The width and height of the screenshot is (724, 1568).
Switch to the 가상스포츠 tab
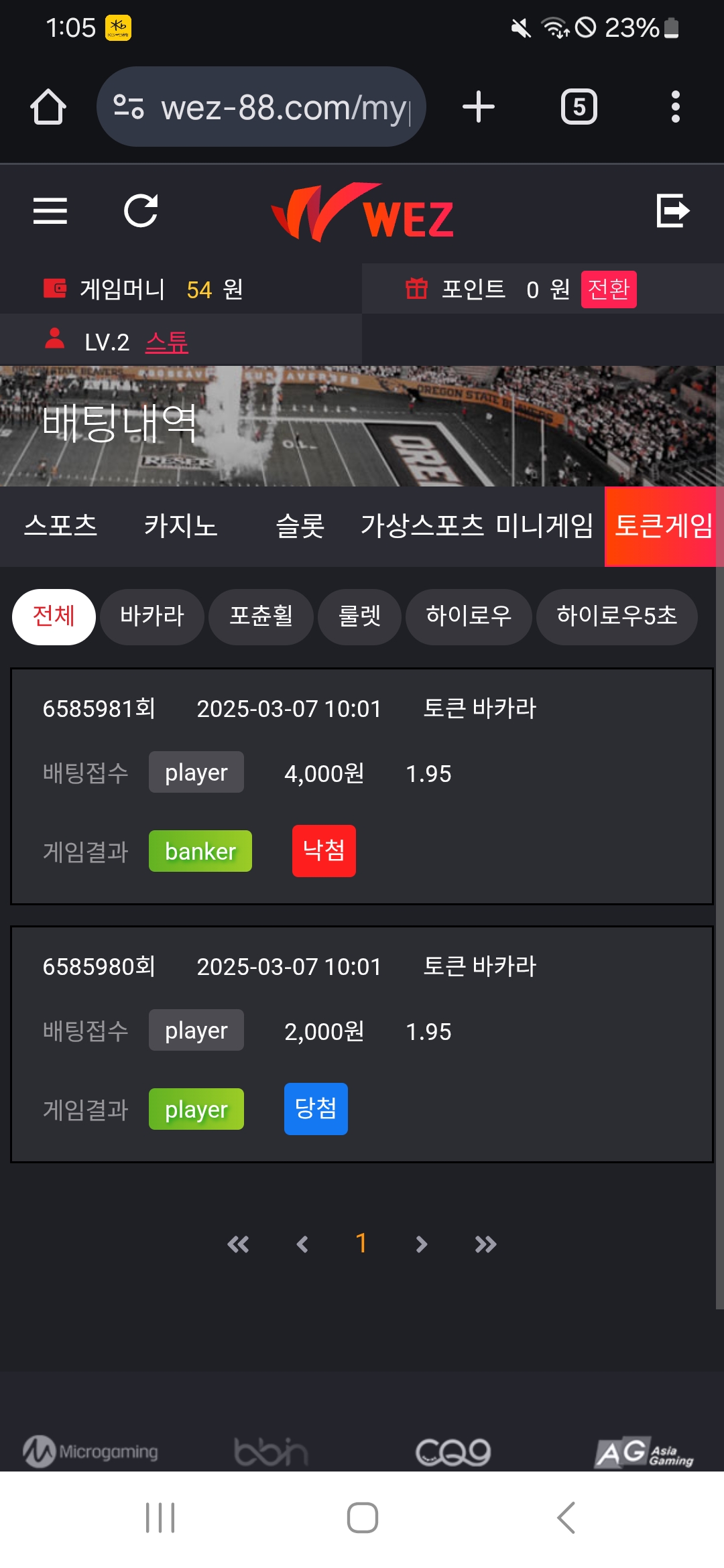click(x=422, y=526)
